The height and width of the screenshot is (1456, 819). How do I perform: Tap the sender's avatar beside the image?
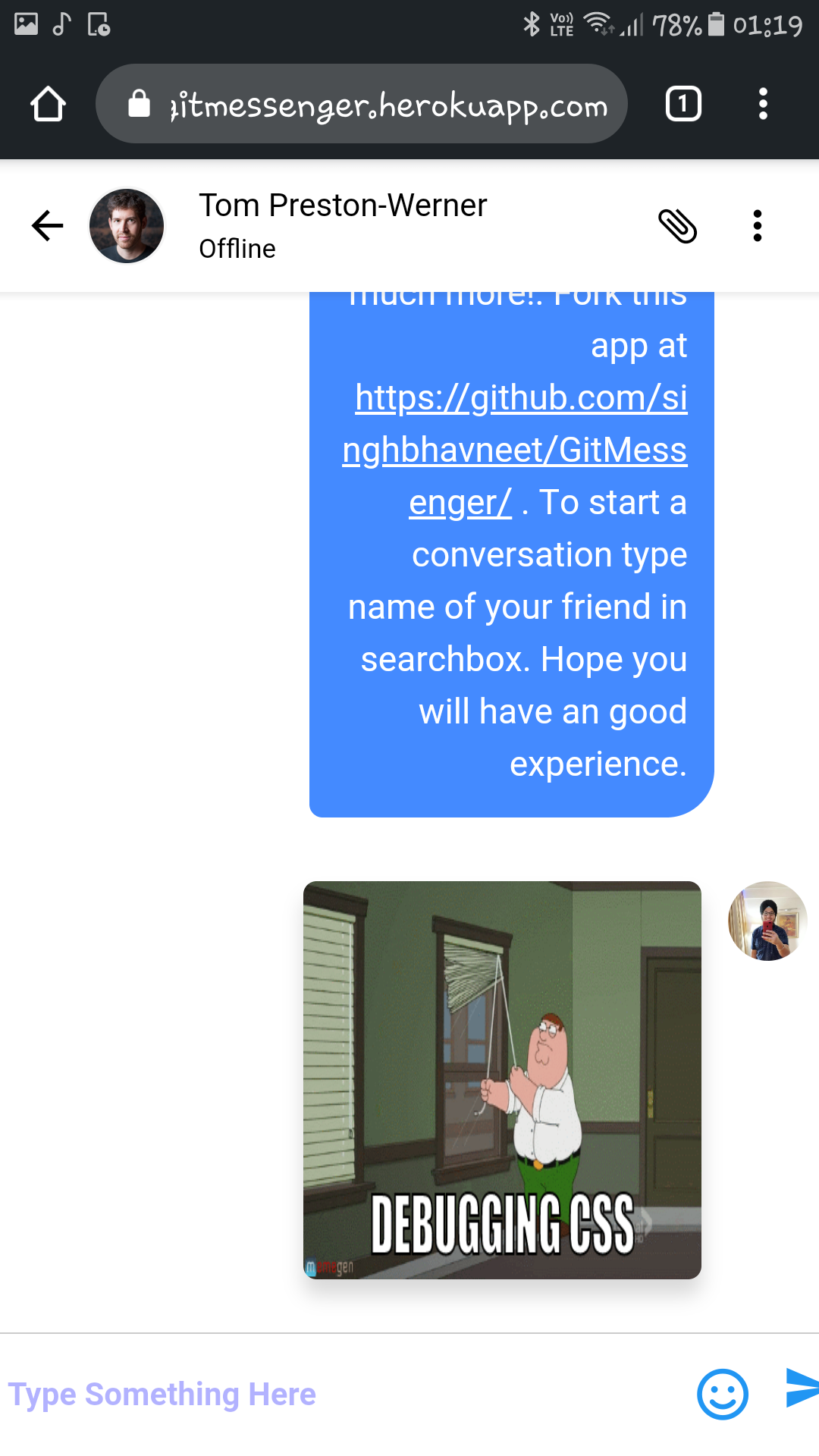pyautogui.click(x=767, y=921)
